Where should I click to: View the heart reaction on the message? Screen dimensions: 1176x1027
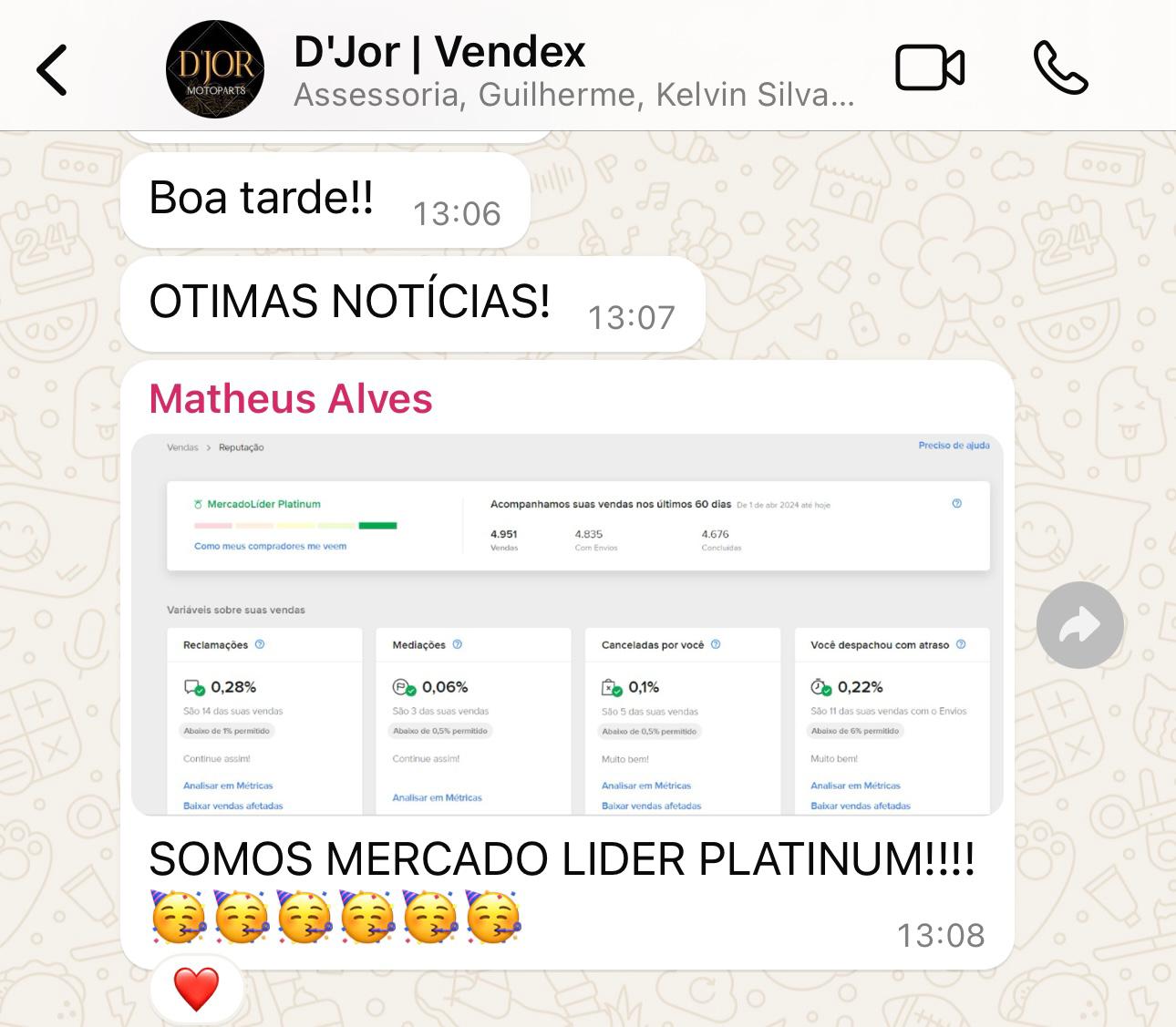(x=196, y=990)
